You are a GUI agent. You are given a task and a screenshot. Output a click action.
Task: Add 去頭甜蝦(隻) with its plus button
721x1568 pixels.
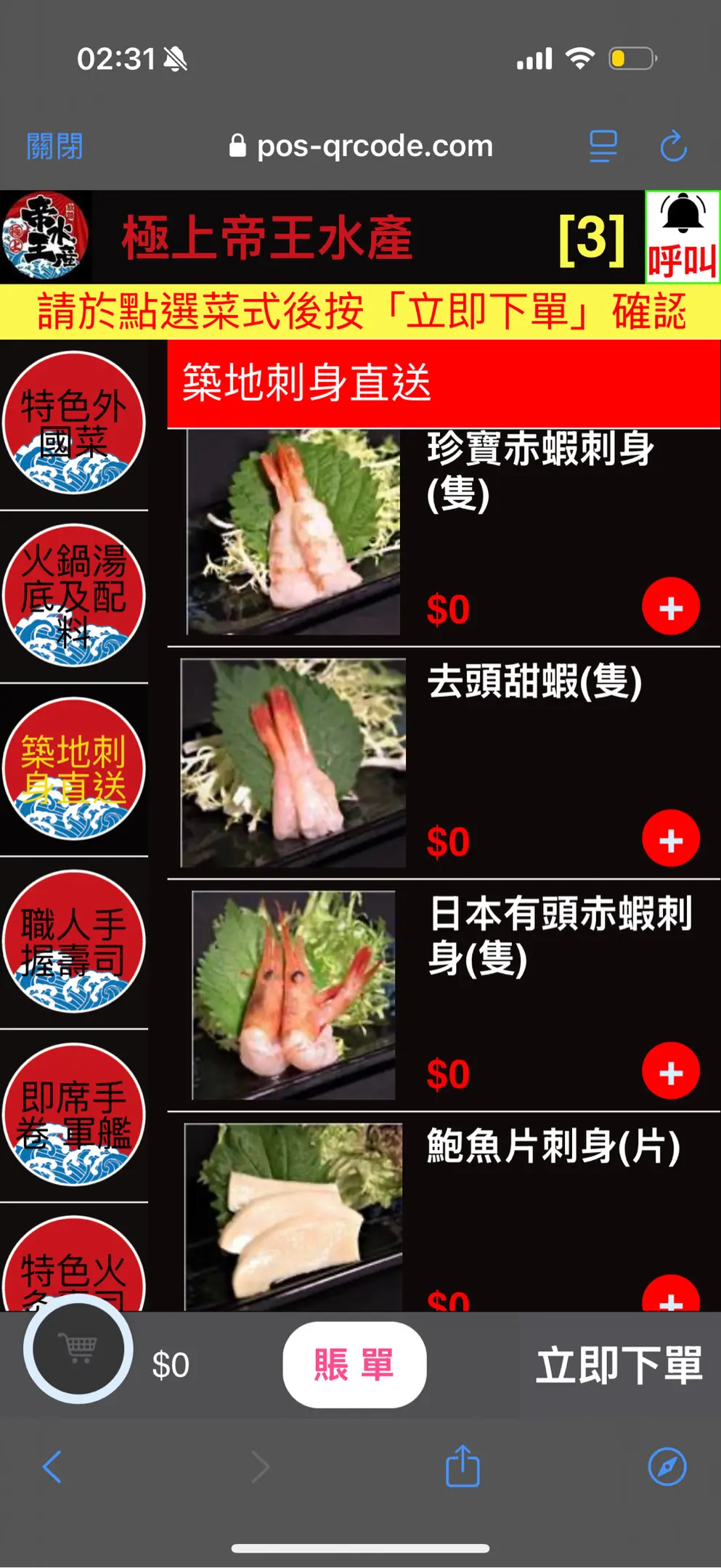(x=670, y=839)
